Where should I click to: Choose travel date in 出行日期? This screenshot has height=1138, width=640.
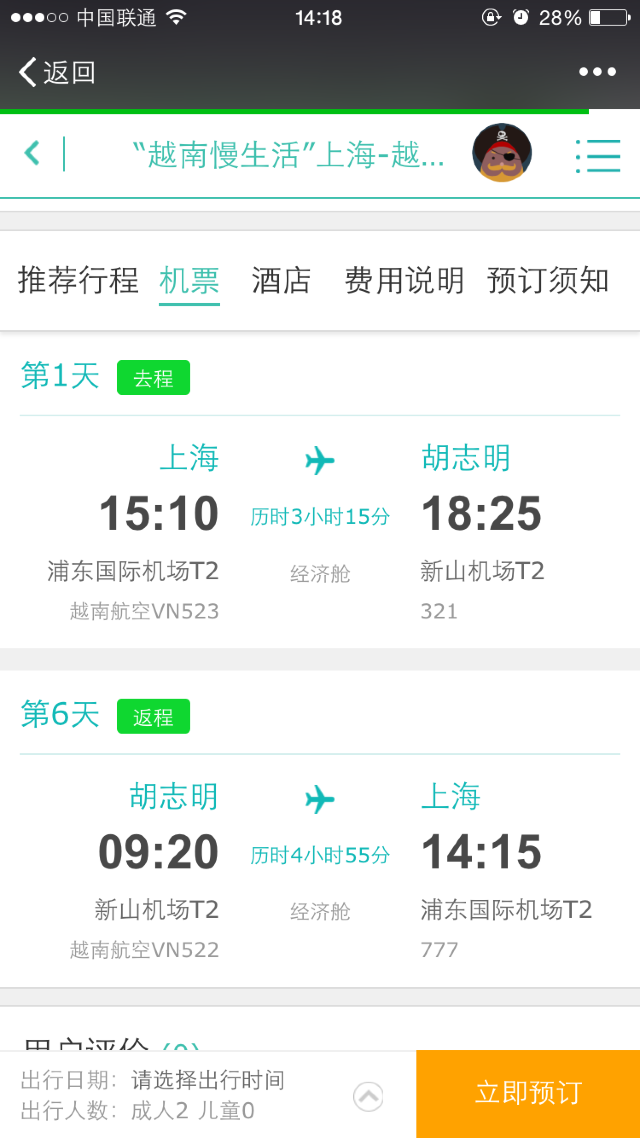pos(207,1080)
